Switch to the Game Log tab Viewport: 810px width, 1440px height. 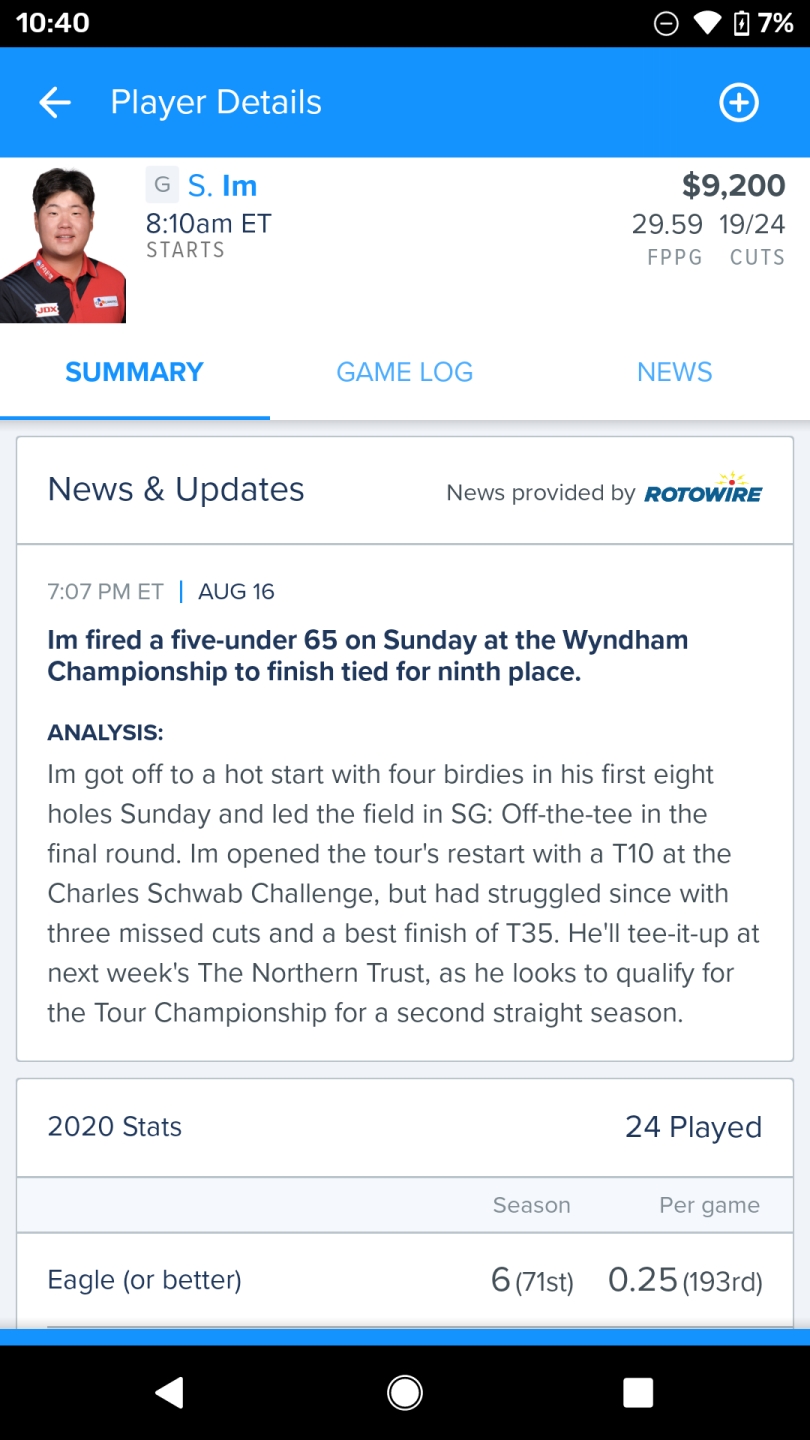click(405, 372)
